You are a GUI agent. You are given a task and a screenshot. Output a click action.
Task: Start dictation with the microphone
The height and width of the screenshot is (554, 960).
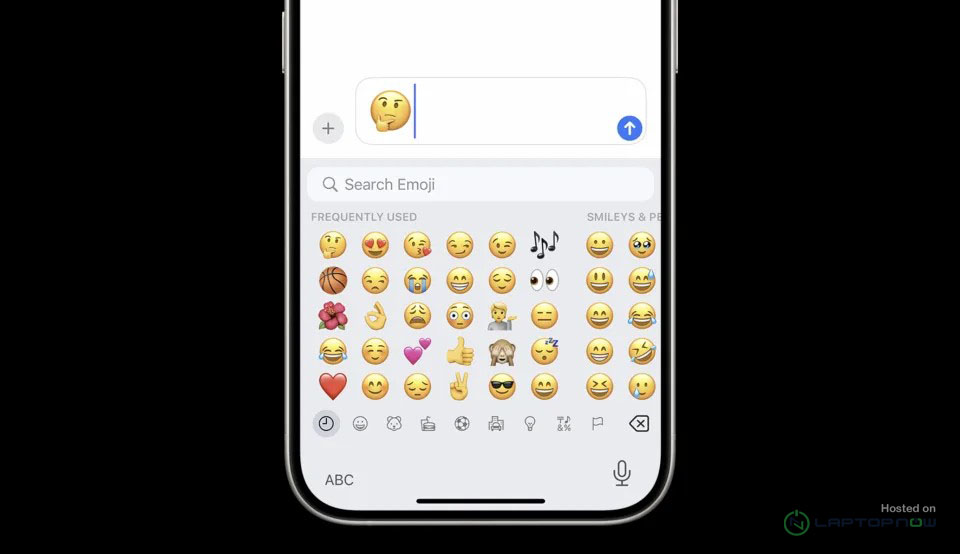point(622,473)
